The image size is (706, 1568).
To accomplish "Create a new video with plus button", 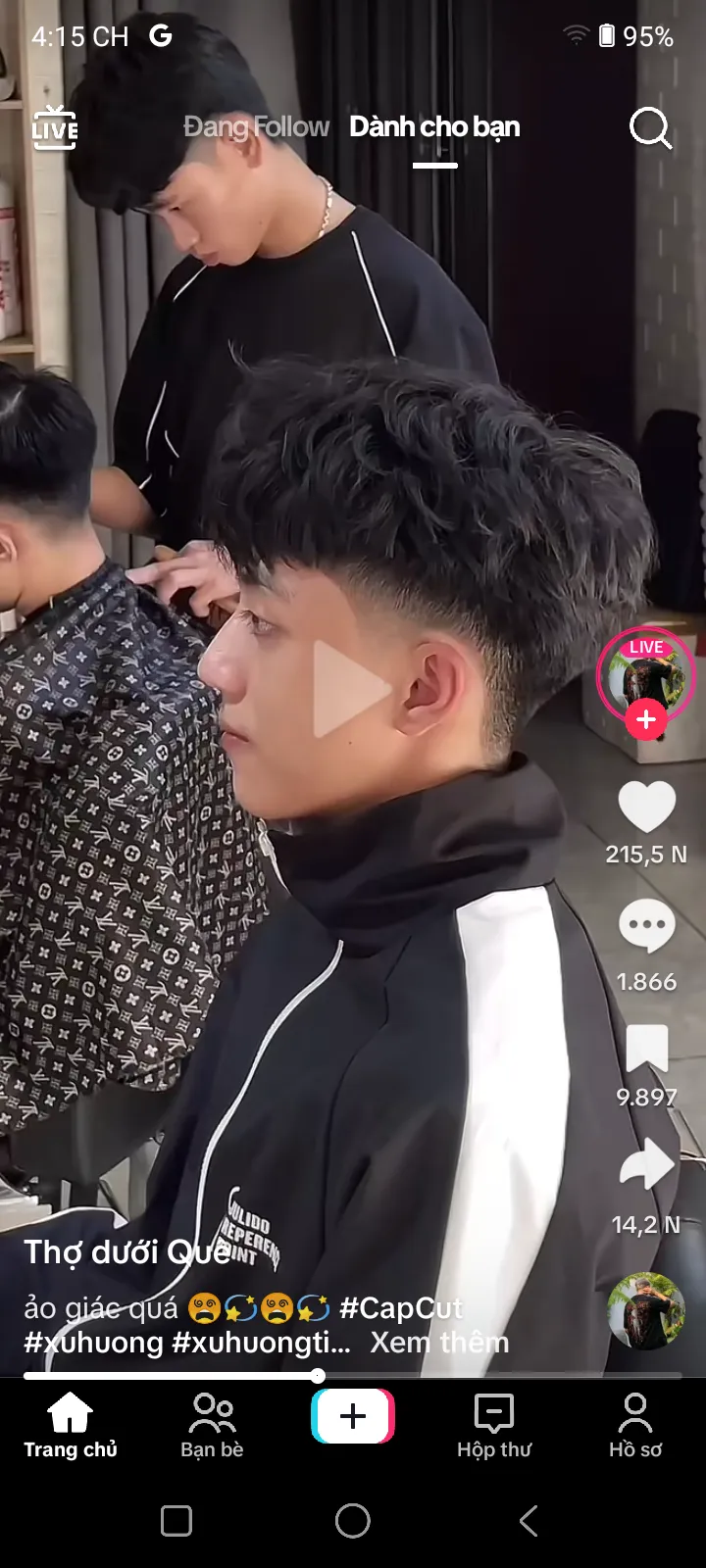I will (x=353, y=1417).
